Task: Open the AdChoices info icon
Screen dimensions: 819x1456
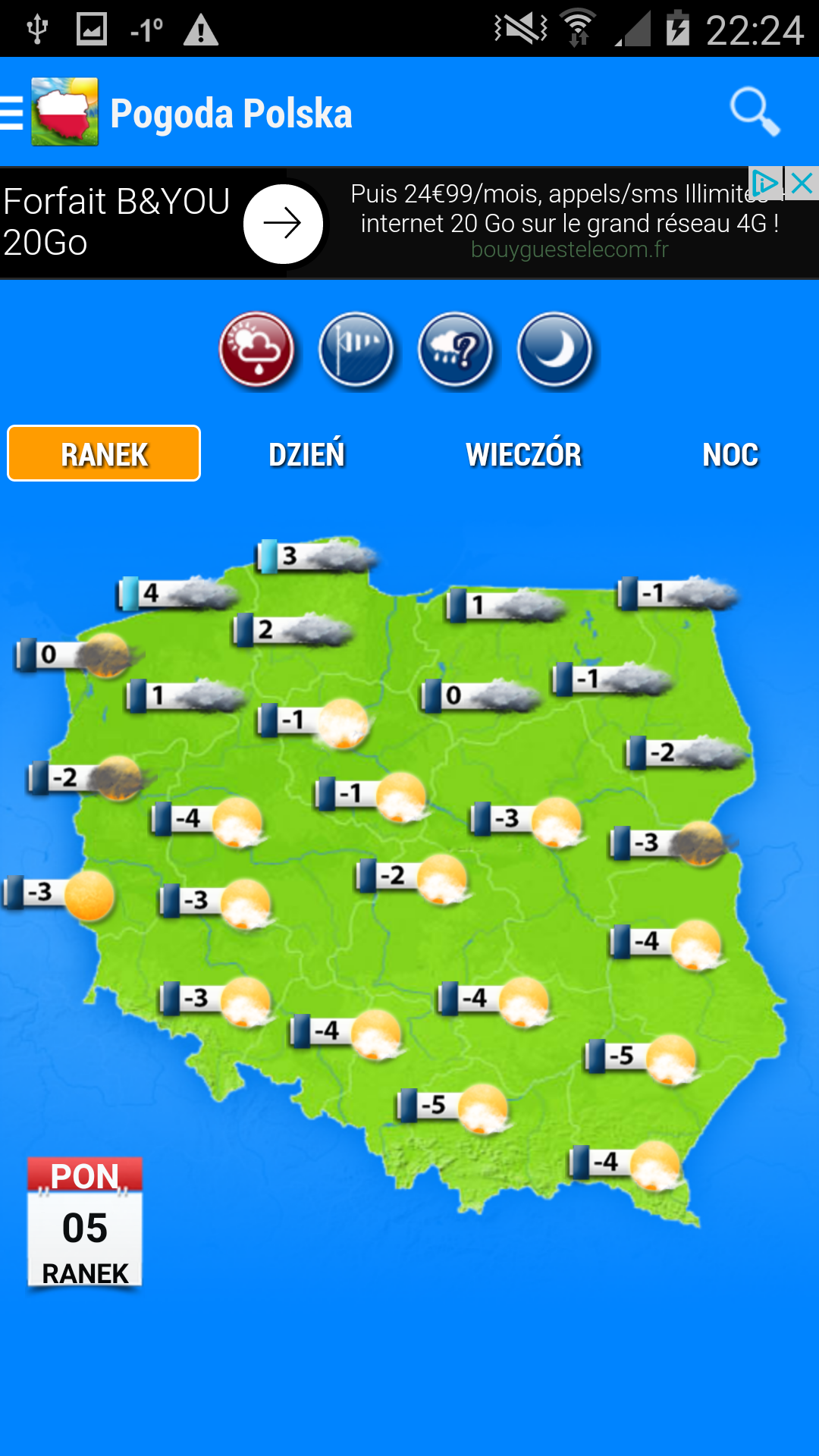Action: coord(765,183)
